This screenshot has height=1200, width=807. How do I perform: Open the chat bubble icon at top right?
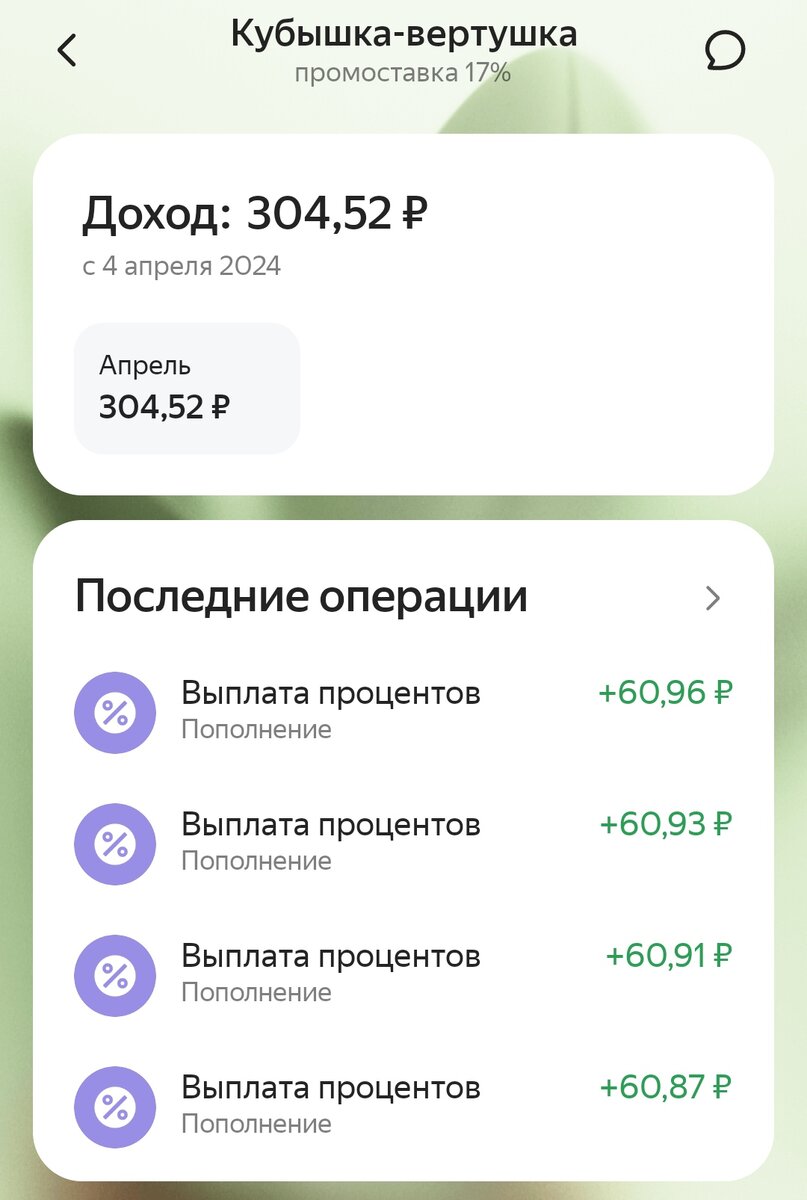click(x=726, y=49)
